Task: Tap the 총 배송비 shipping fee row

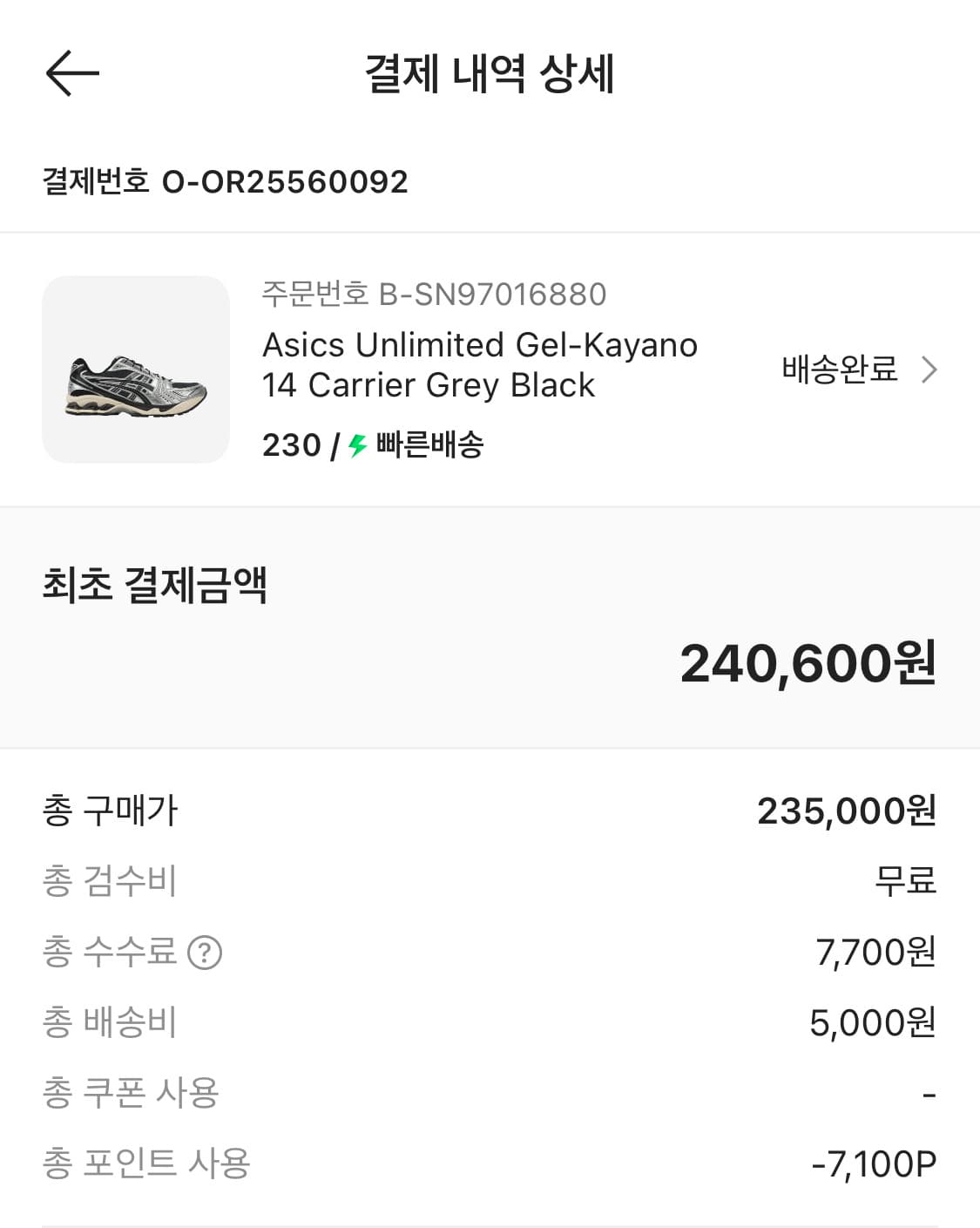Action: click(109, 1023)
